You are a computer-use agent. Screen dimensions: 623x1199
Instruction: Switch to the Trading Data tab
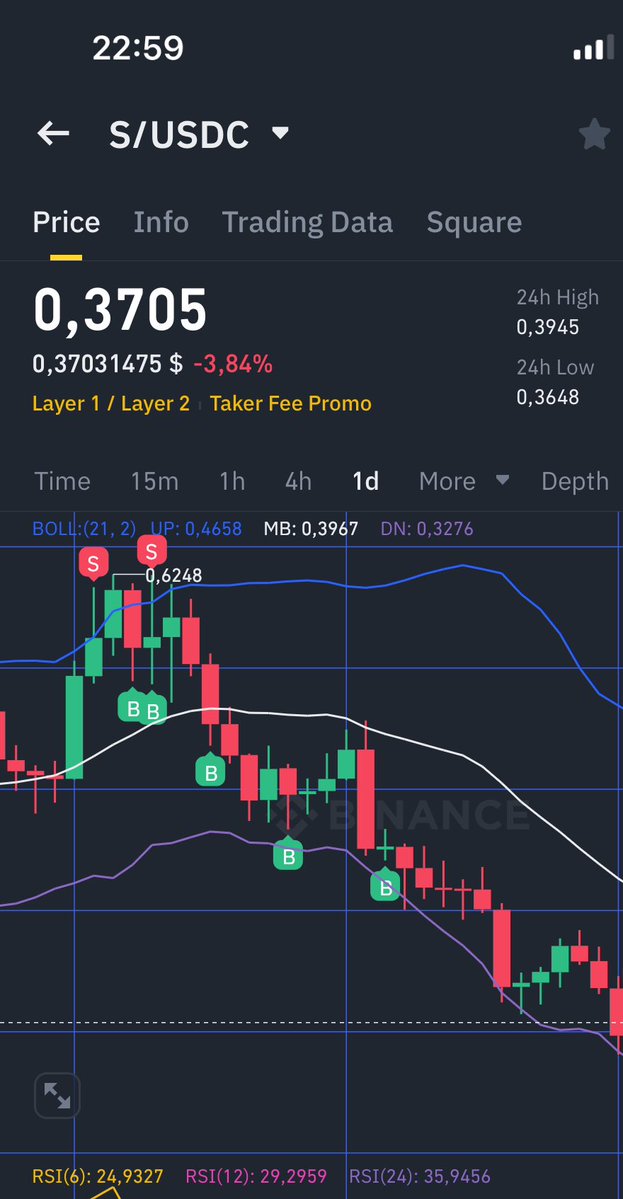pyautogui.click(x=307, y=223)
